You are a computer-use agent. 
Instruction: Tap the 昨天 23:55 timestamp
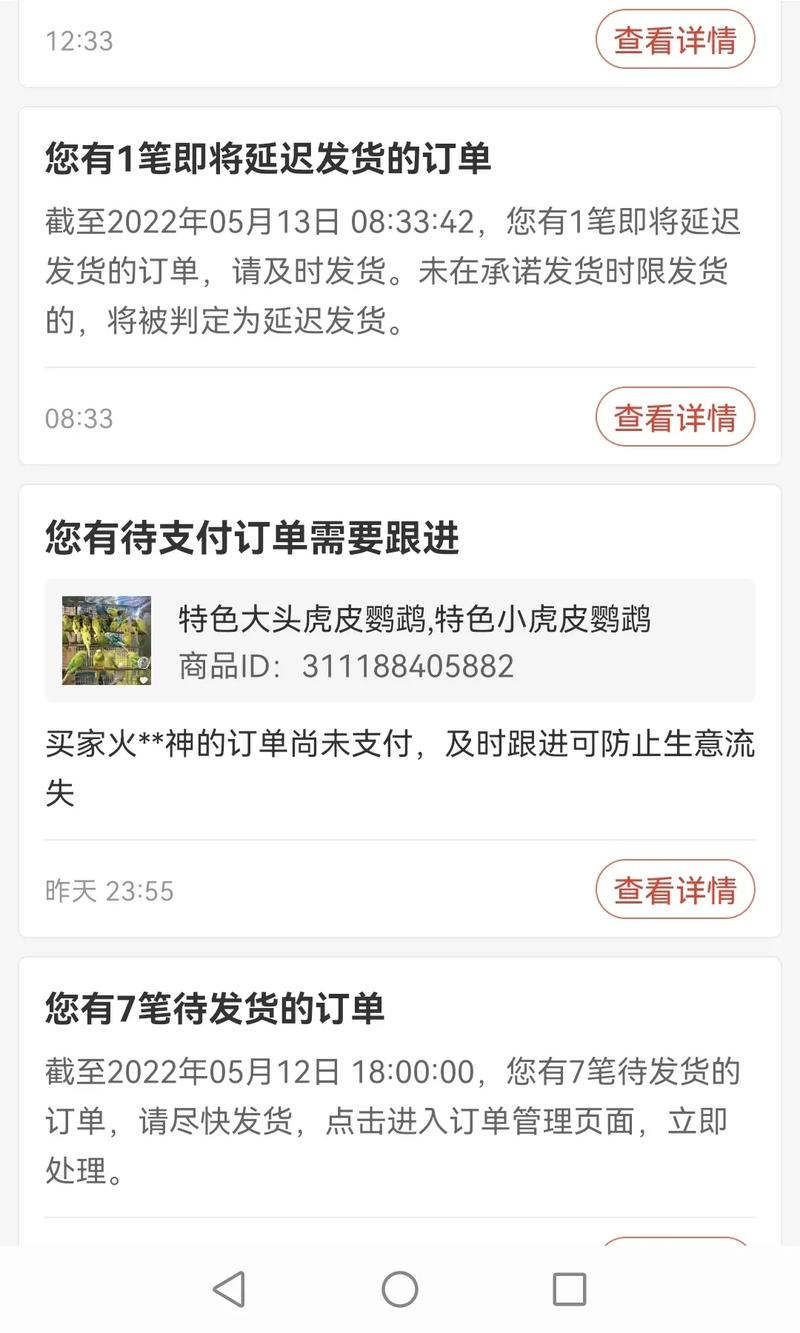click(110, 889)
